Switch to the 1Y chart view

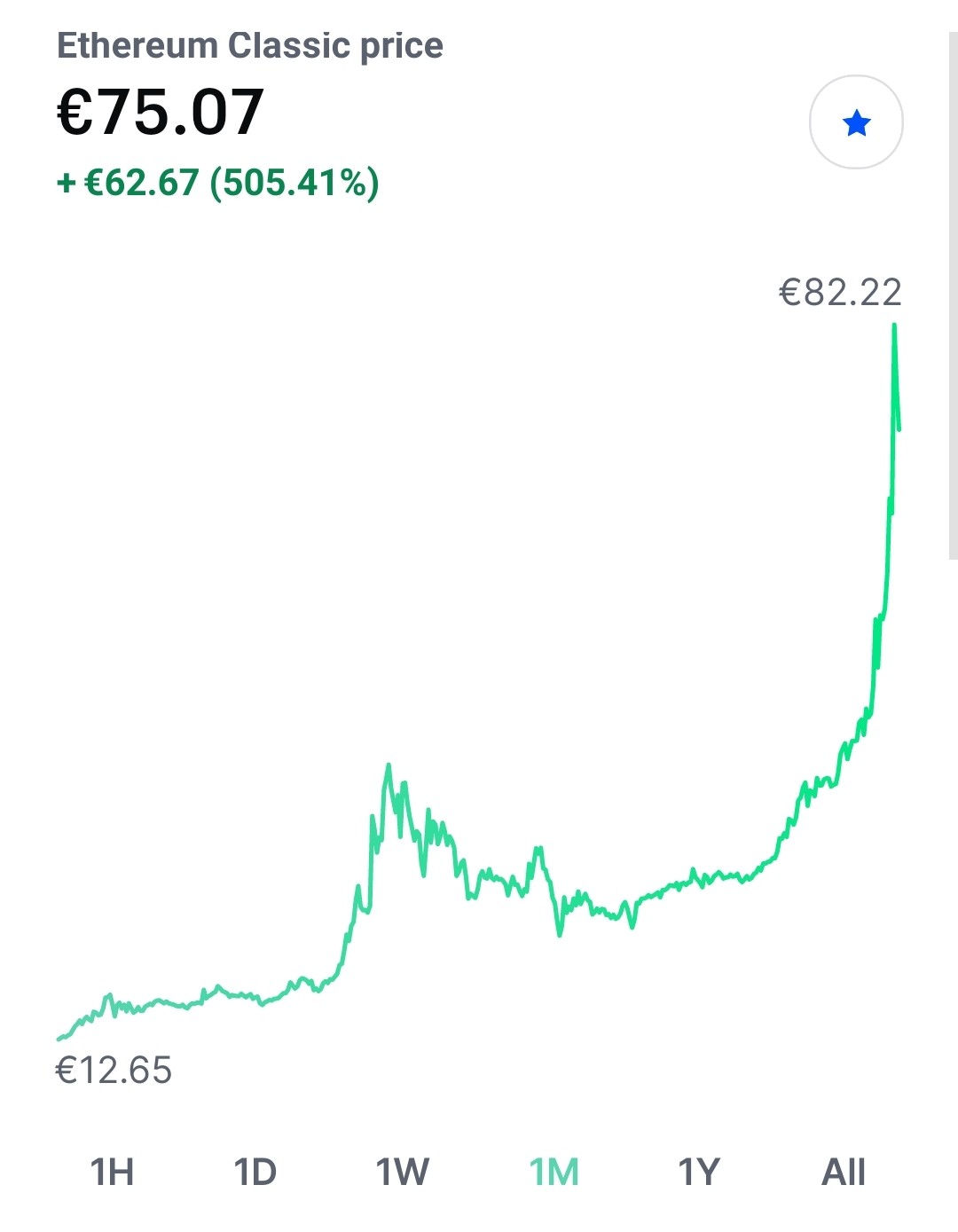click(699, 1172)
